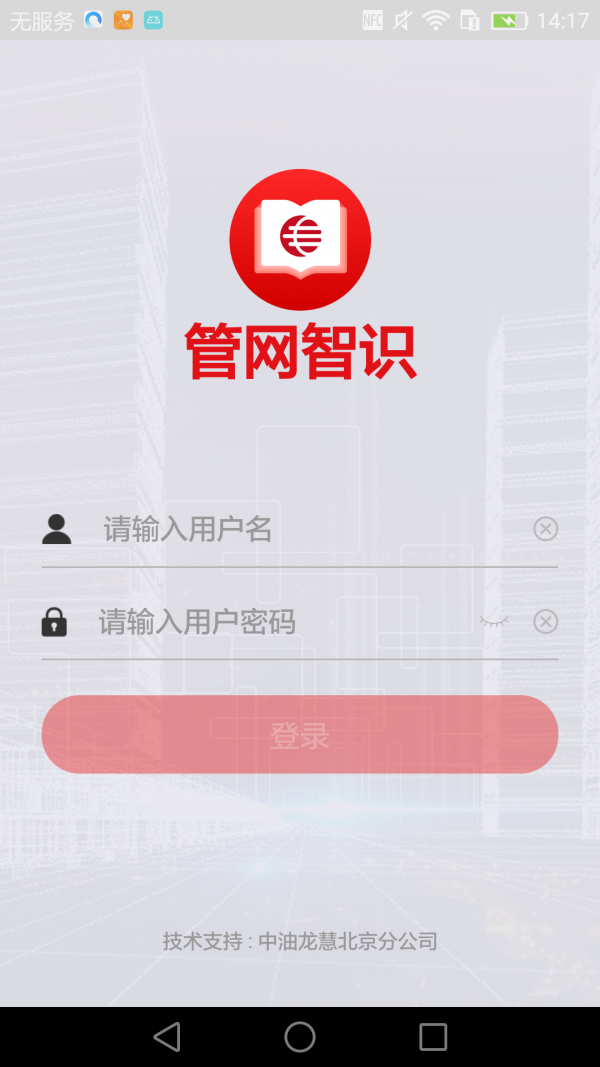Go back with the system back button

167,1037
